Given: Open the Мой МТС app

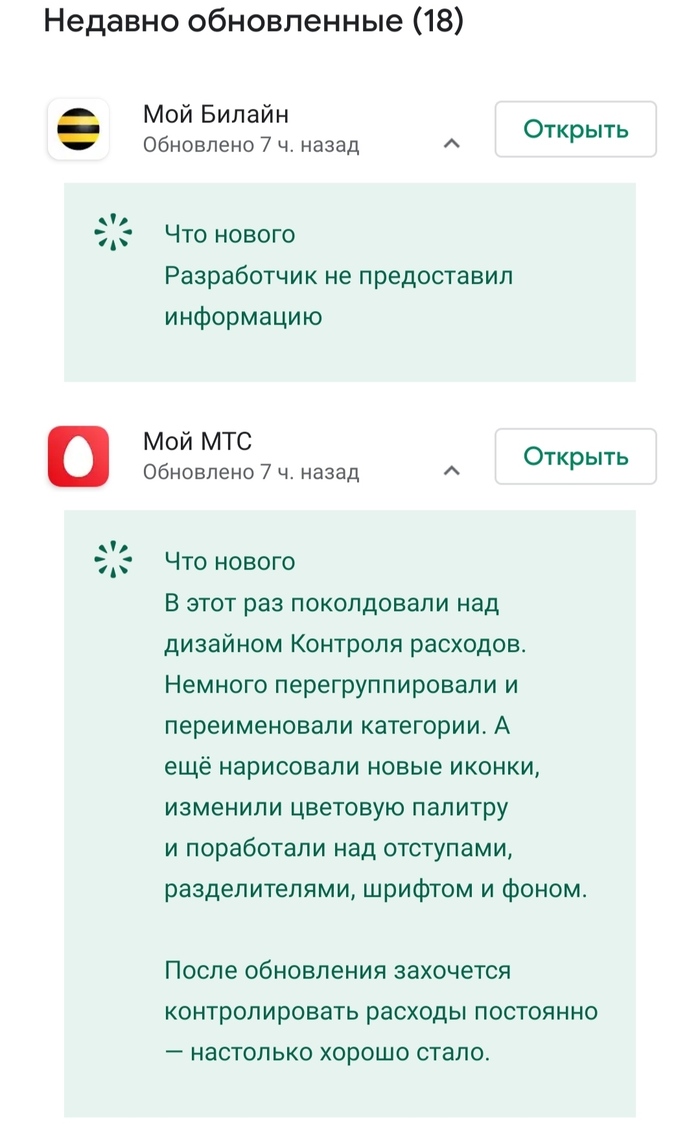Looking at the screenshot, I should point(575,457).
